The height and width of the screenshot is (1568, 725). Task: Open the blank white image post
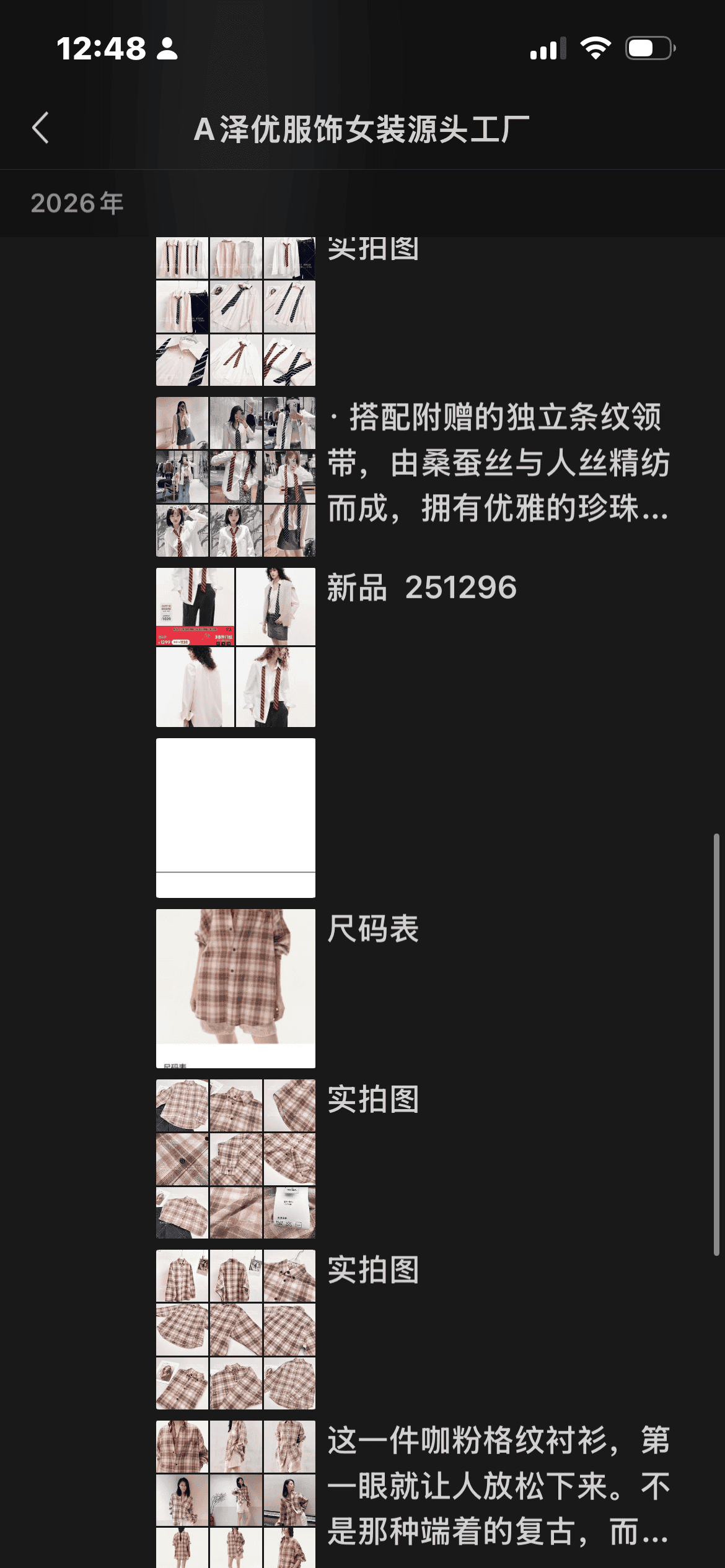coord(235,817)
